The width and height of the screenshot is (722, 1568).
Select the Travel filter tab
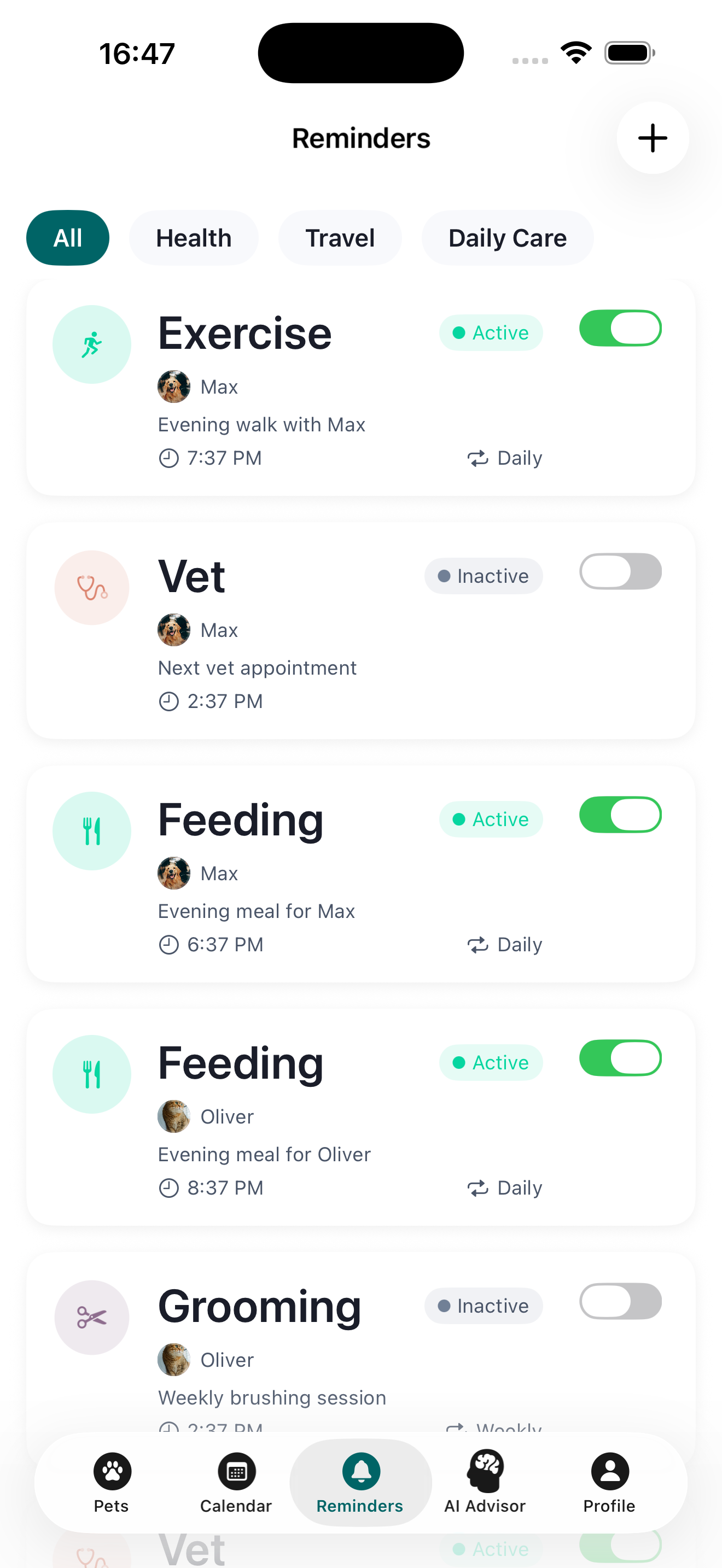(340, 237)
